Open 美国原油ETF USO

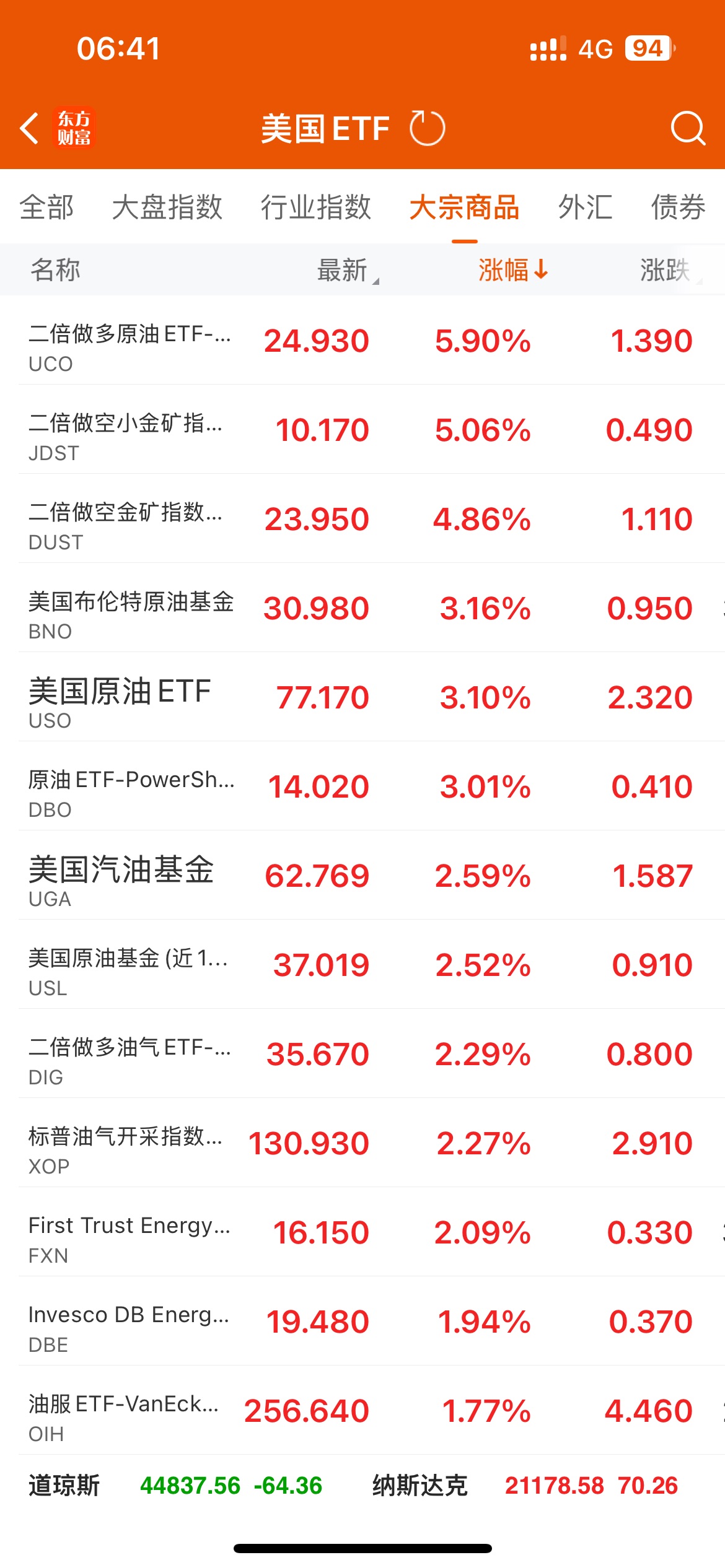[362, 697]
